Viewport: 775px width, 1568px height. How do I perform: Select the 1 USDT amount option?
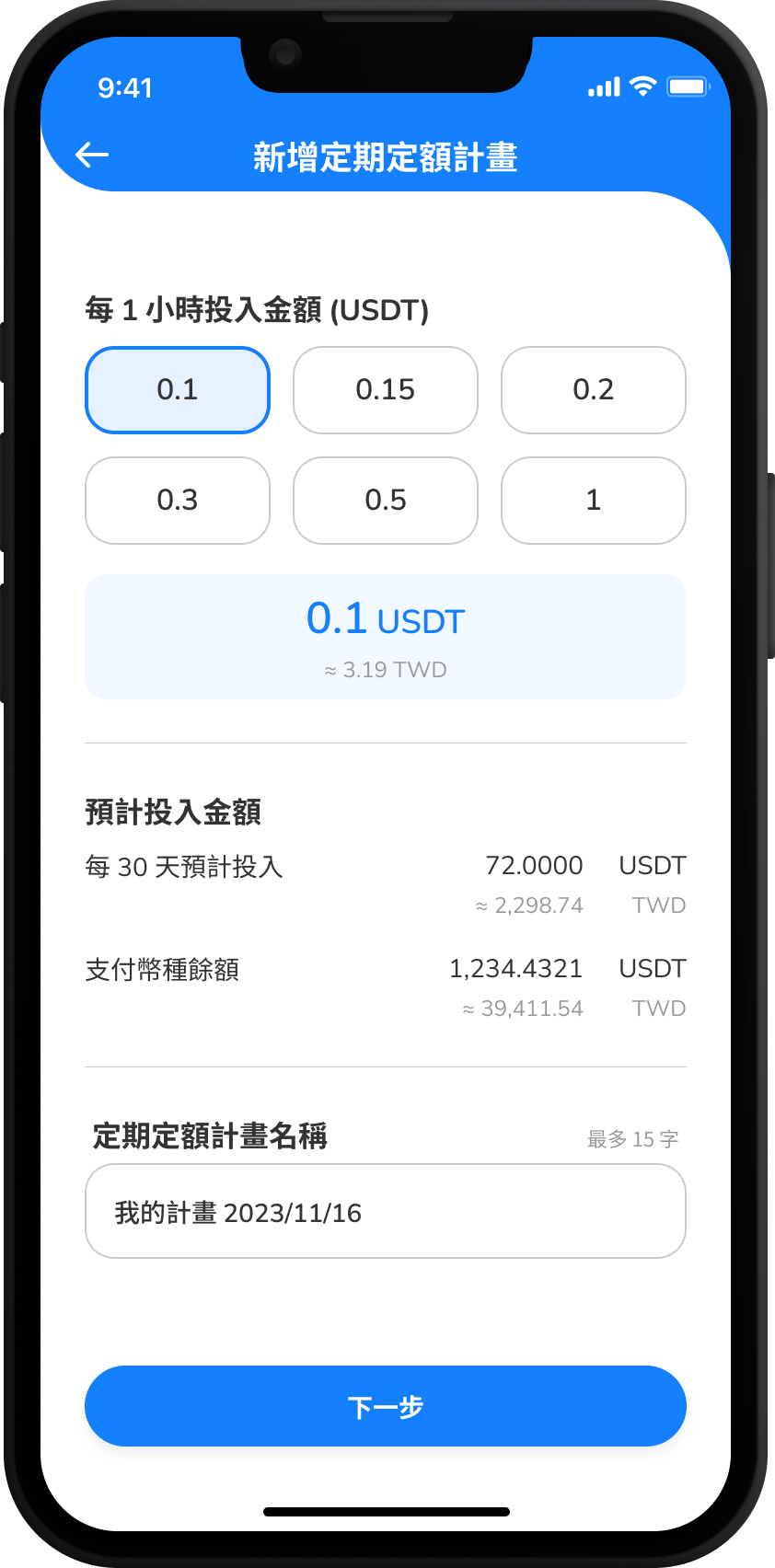click(593, 500)
